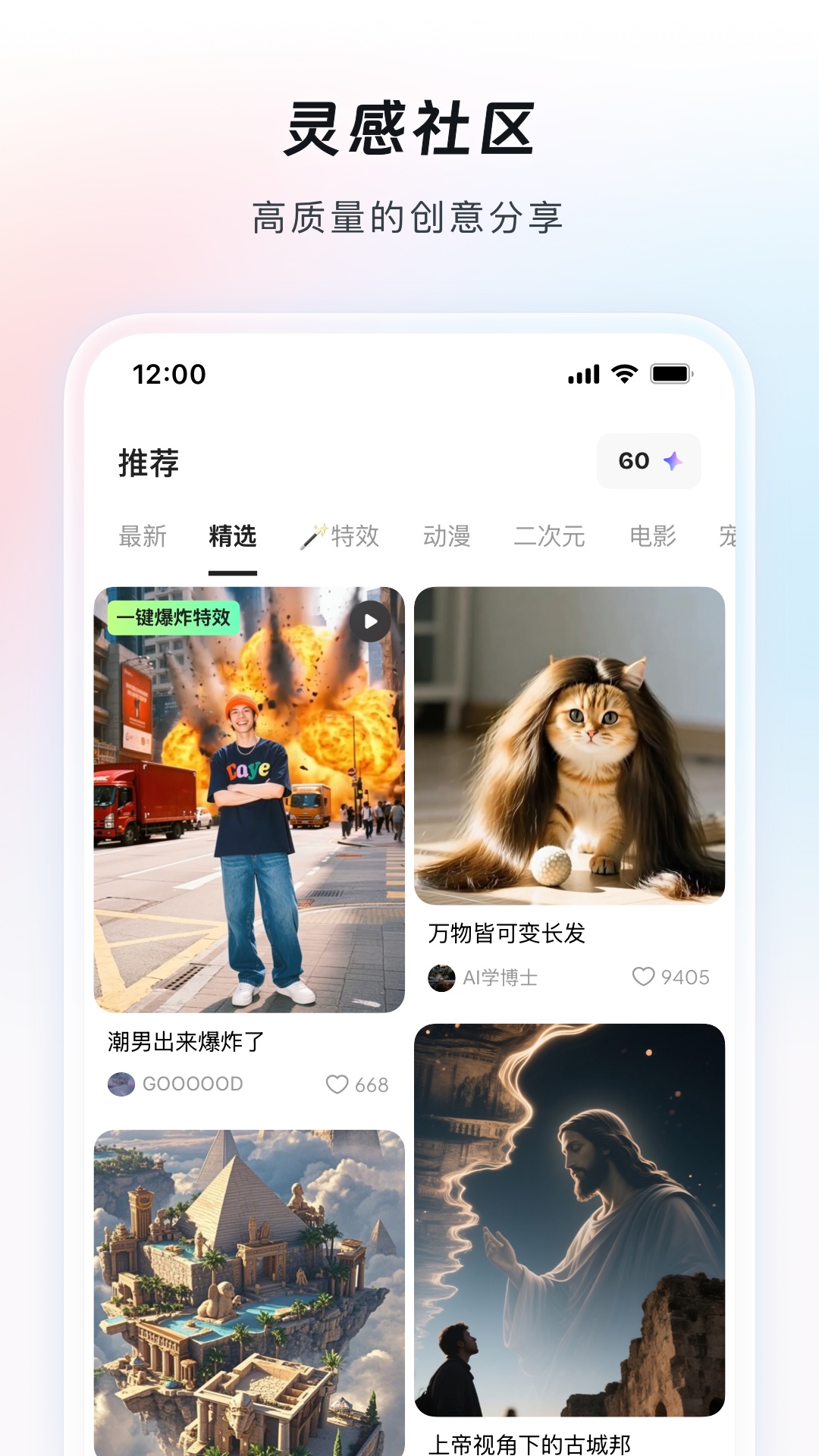The image size is (819, 1456).
Task: Open the 动漫 category tab
Action: tap(448, 536)
